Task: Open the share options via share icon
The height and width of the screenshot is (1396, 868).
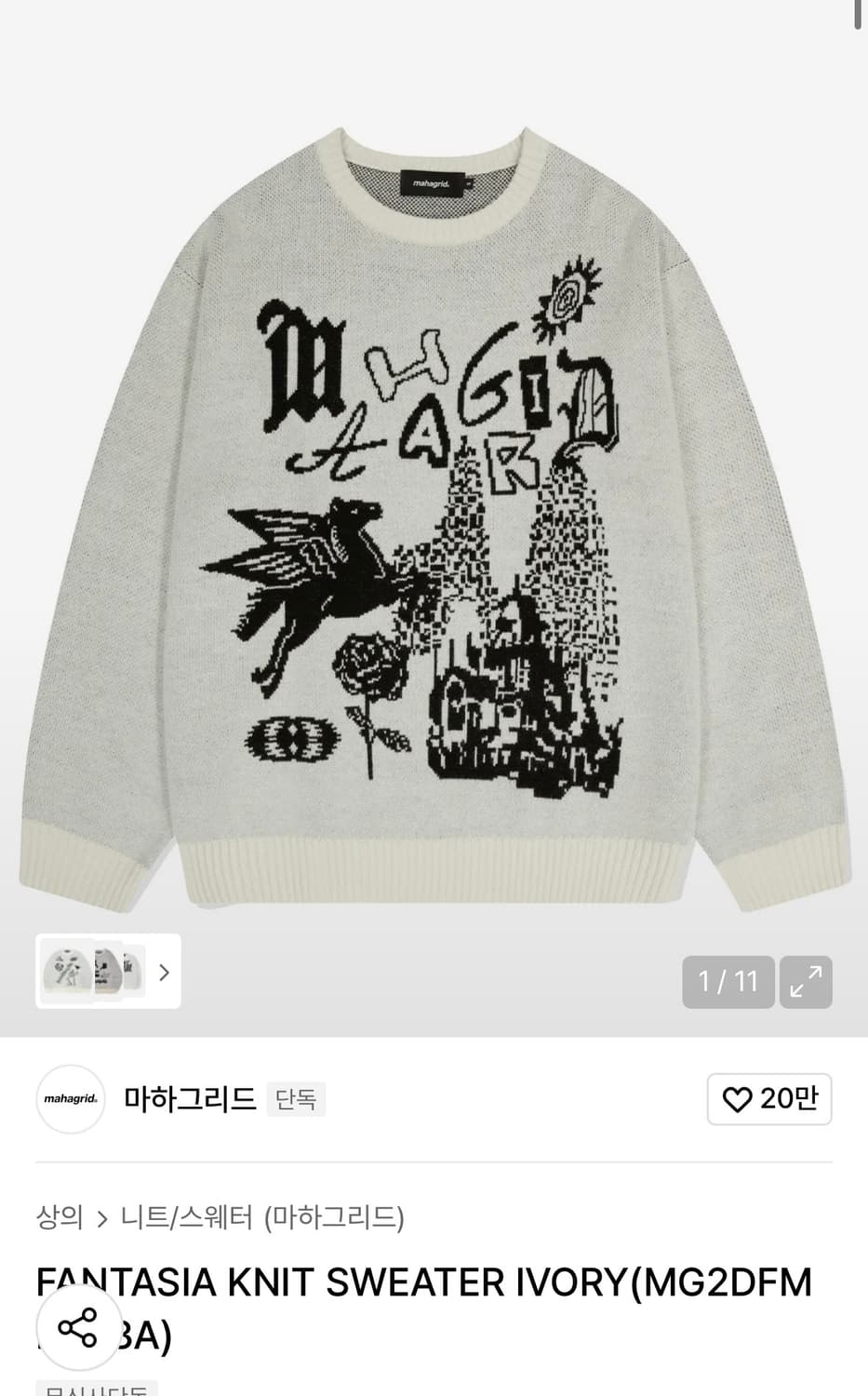Action: (x=78, y=1333)
